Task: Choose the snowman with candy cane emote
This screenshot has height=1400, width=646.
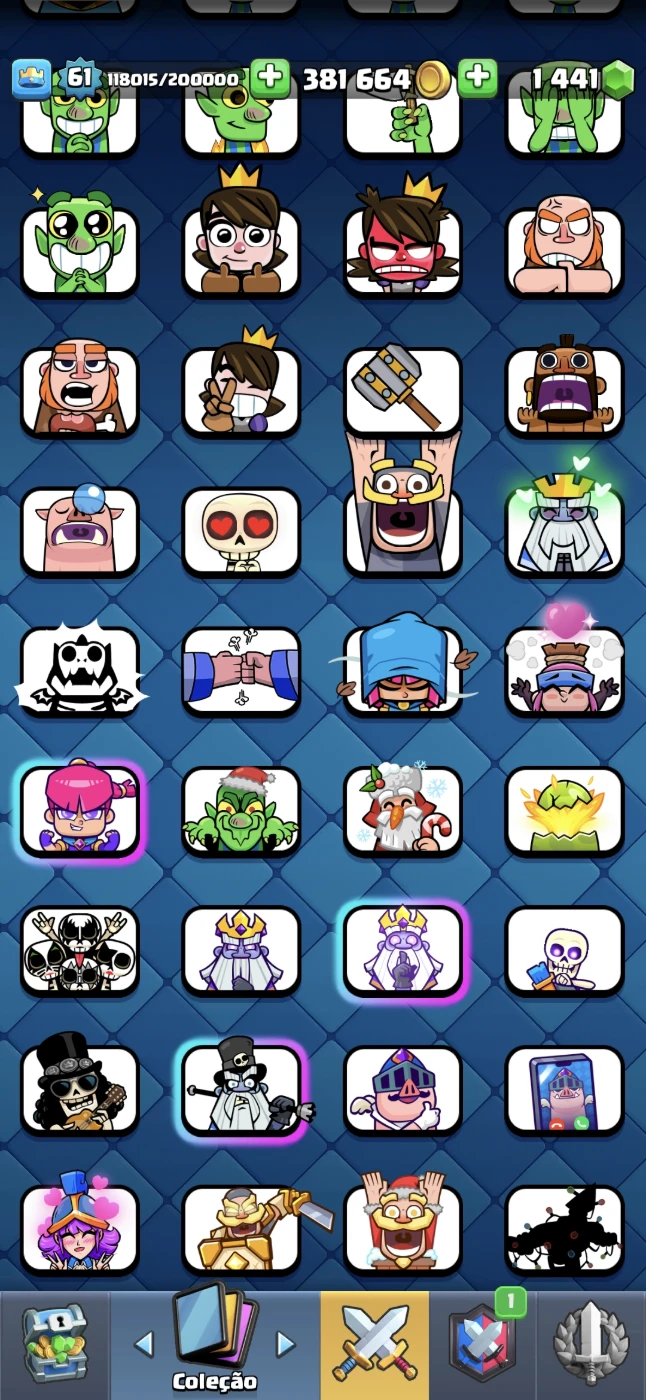Action: click(403, 810)
